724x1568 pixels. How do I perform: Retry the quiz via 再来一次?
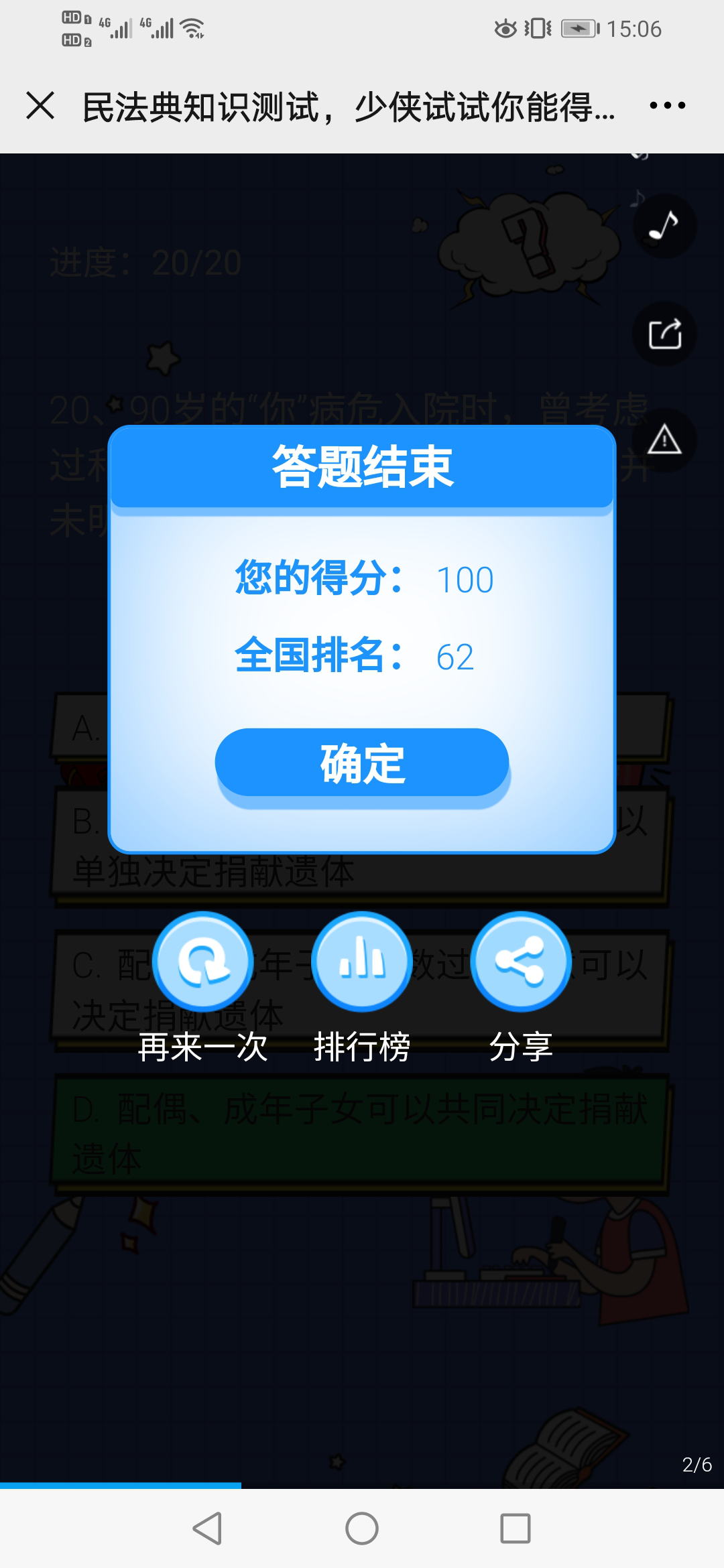pyautogui.click(x=202, y=962)
